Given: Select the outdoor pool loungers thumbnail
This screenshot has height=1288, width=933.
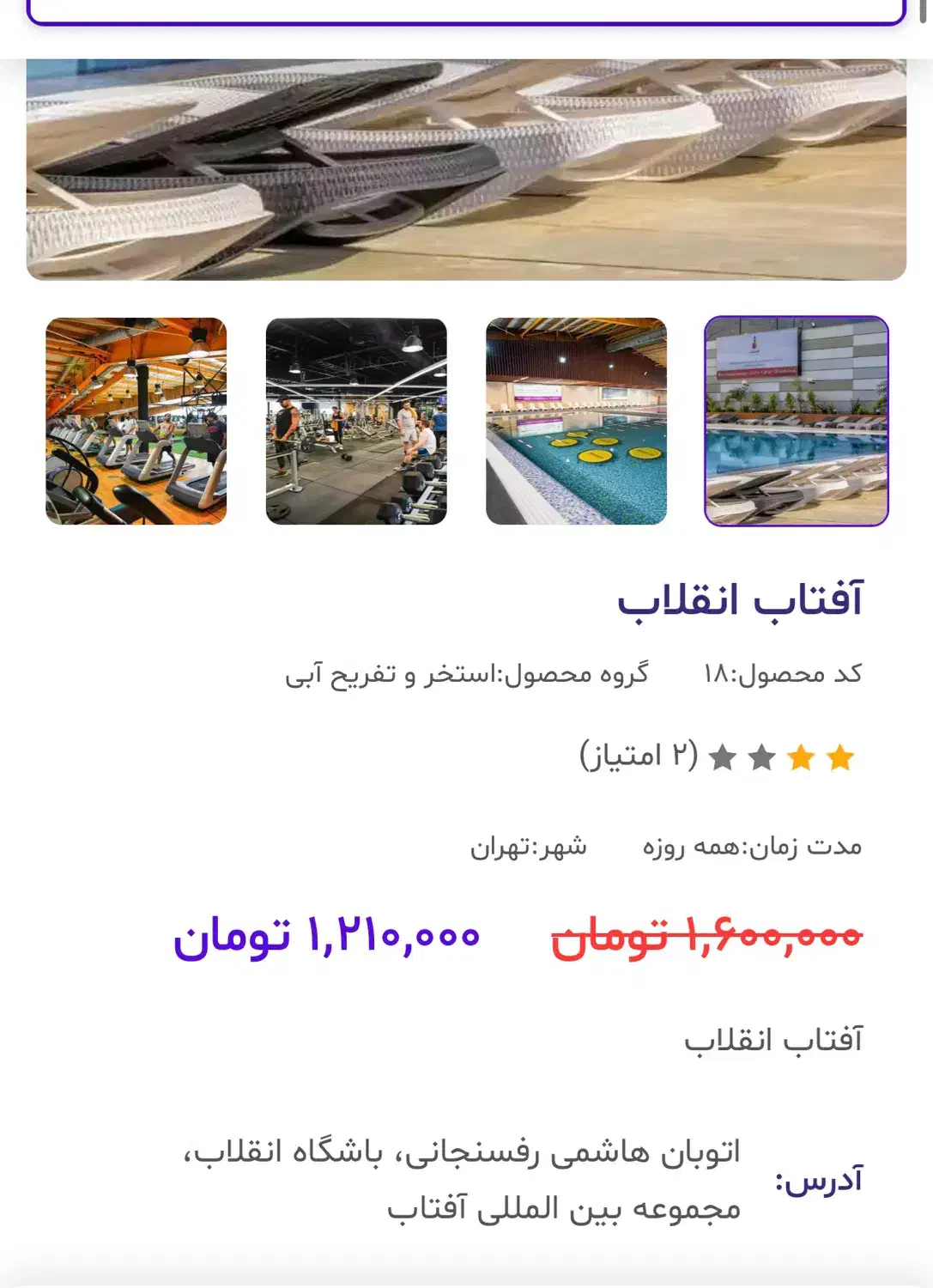Looking at the screenshot, I should point(797,421).
